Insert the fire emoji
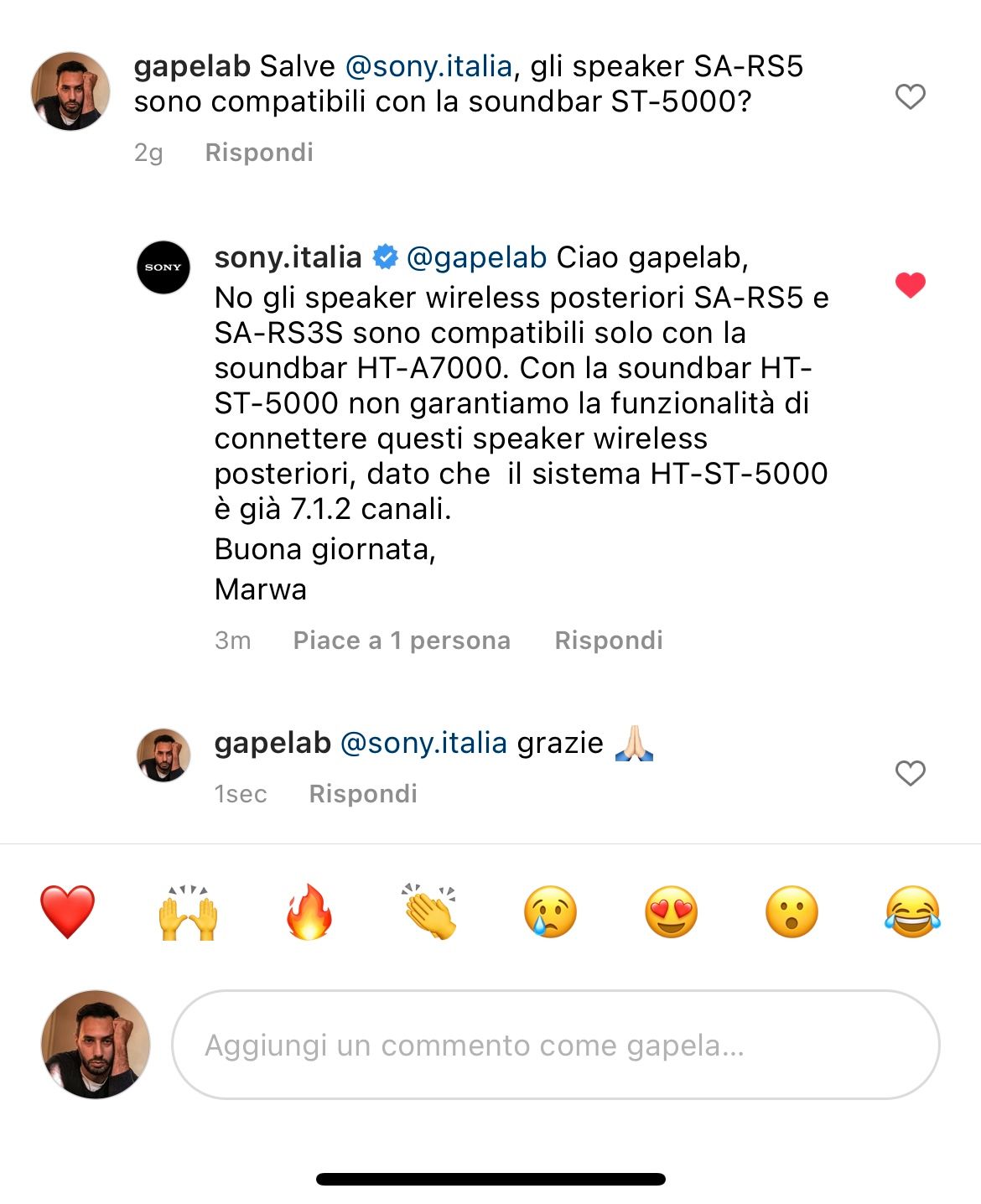The height and width of the screenshot is (1204, 981). pos(309,912)
